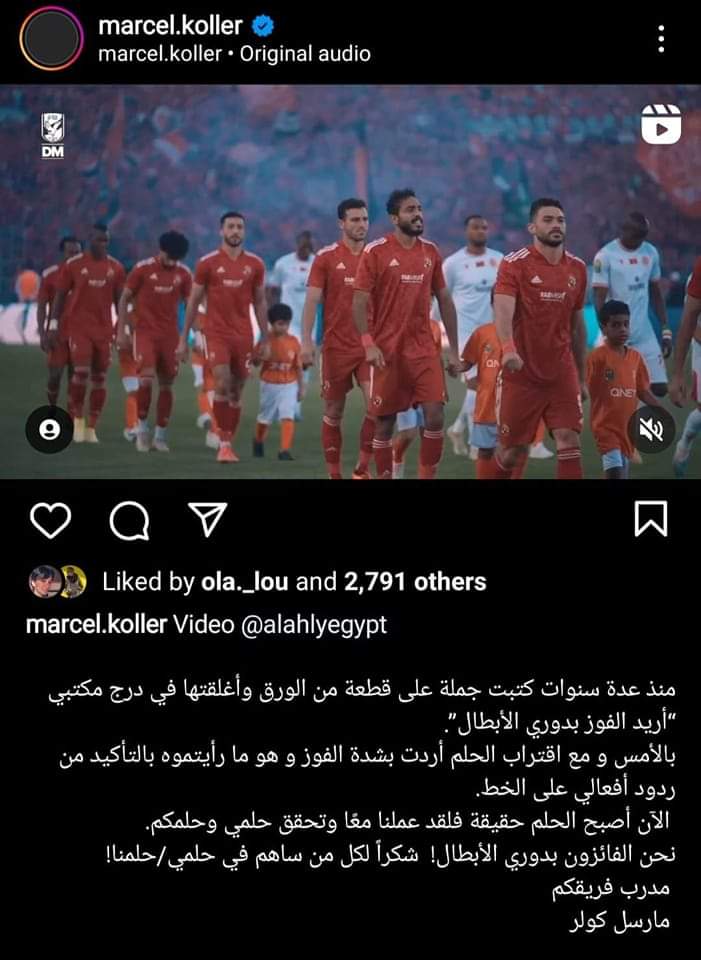The width and height of the screenshot is (701, 960).
Task: Share the post via paper plane icon
Action: tap(208, 520)
